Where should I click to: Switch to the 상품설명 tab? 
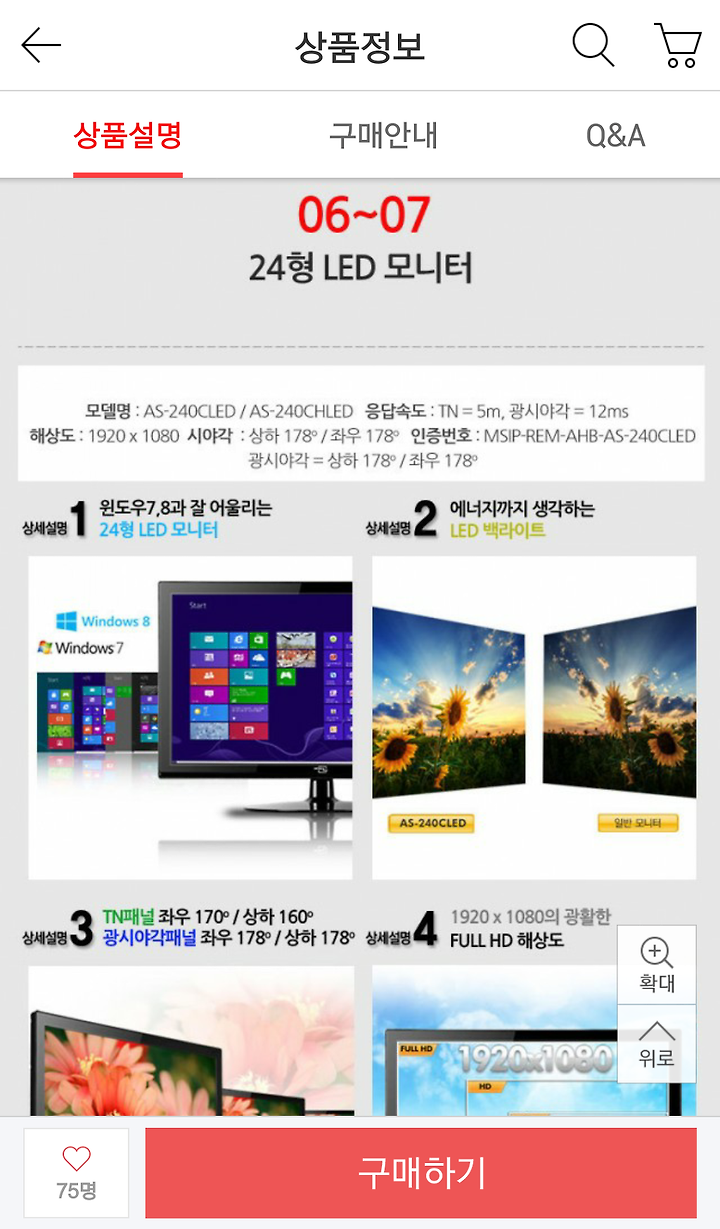(128, 135)
